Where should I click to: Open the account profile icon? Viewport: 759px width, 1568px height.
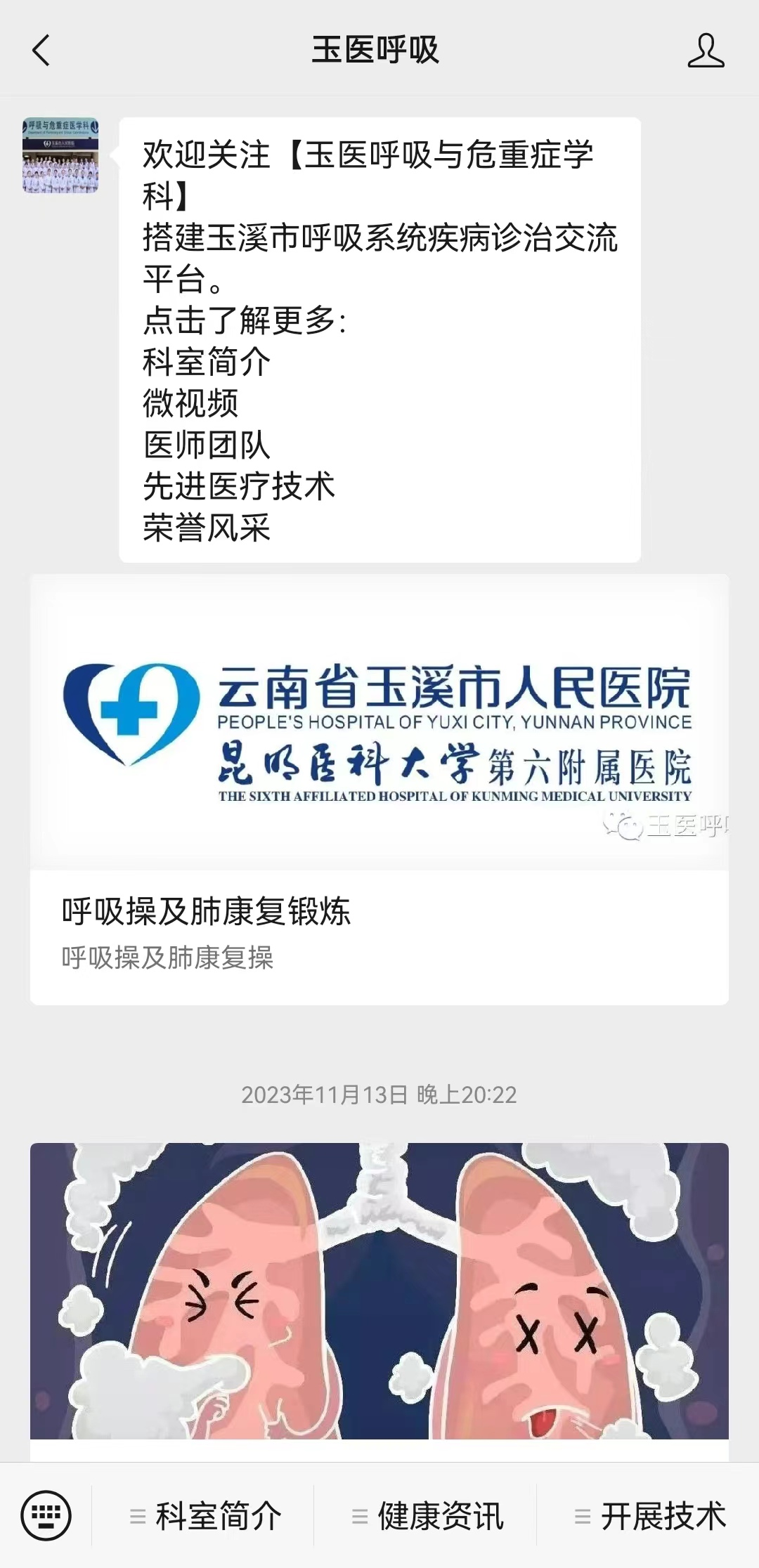706,51
